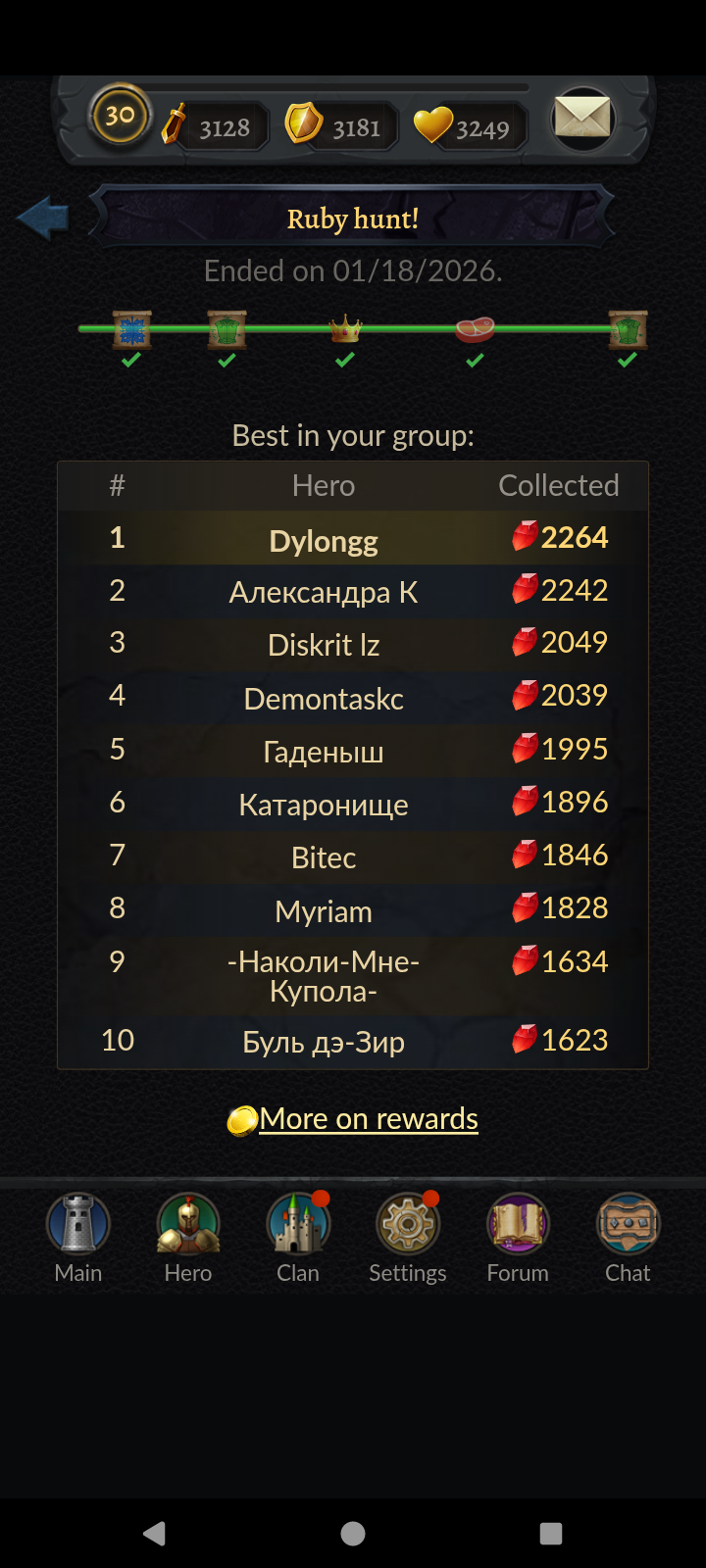Tap the system back button
This screenshot has width=706, height=1568.
pos(155,1534)
